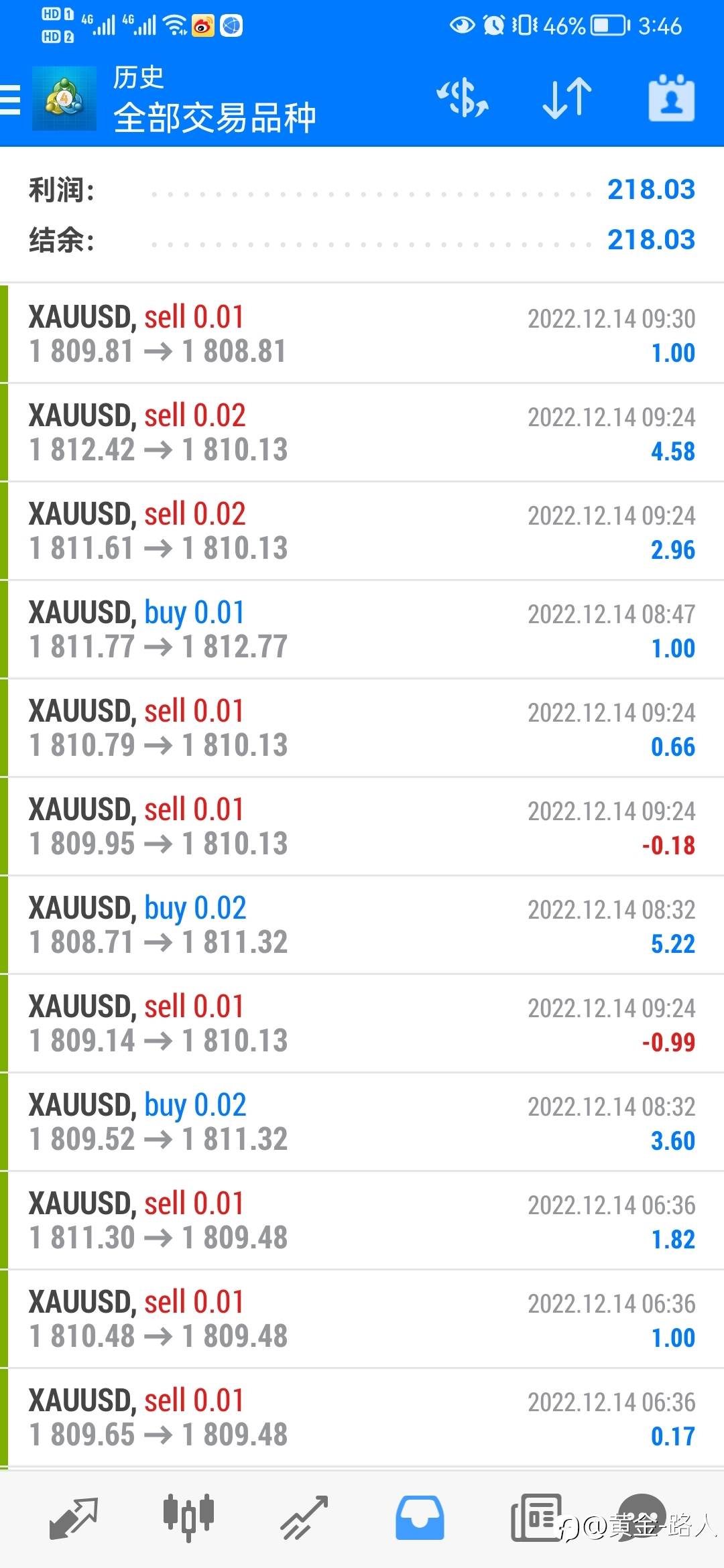Open the buy 0.02 trade at 1 808.71

pyautogui.click(x=362, y=925)
